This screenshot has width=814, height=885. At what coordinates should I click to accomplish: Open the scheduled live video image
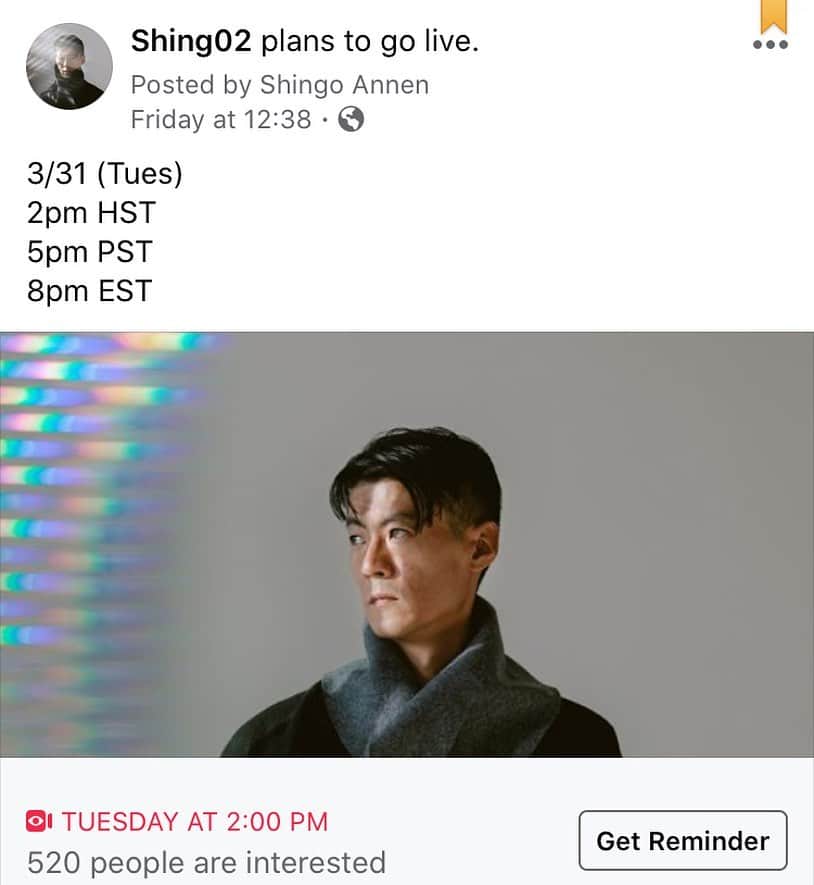coord(407,544)
